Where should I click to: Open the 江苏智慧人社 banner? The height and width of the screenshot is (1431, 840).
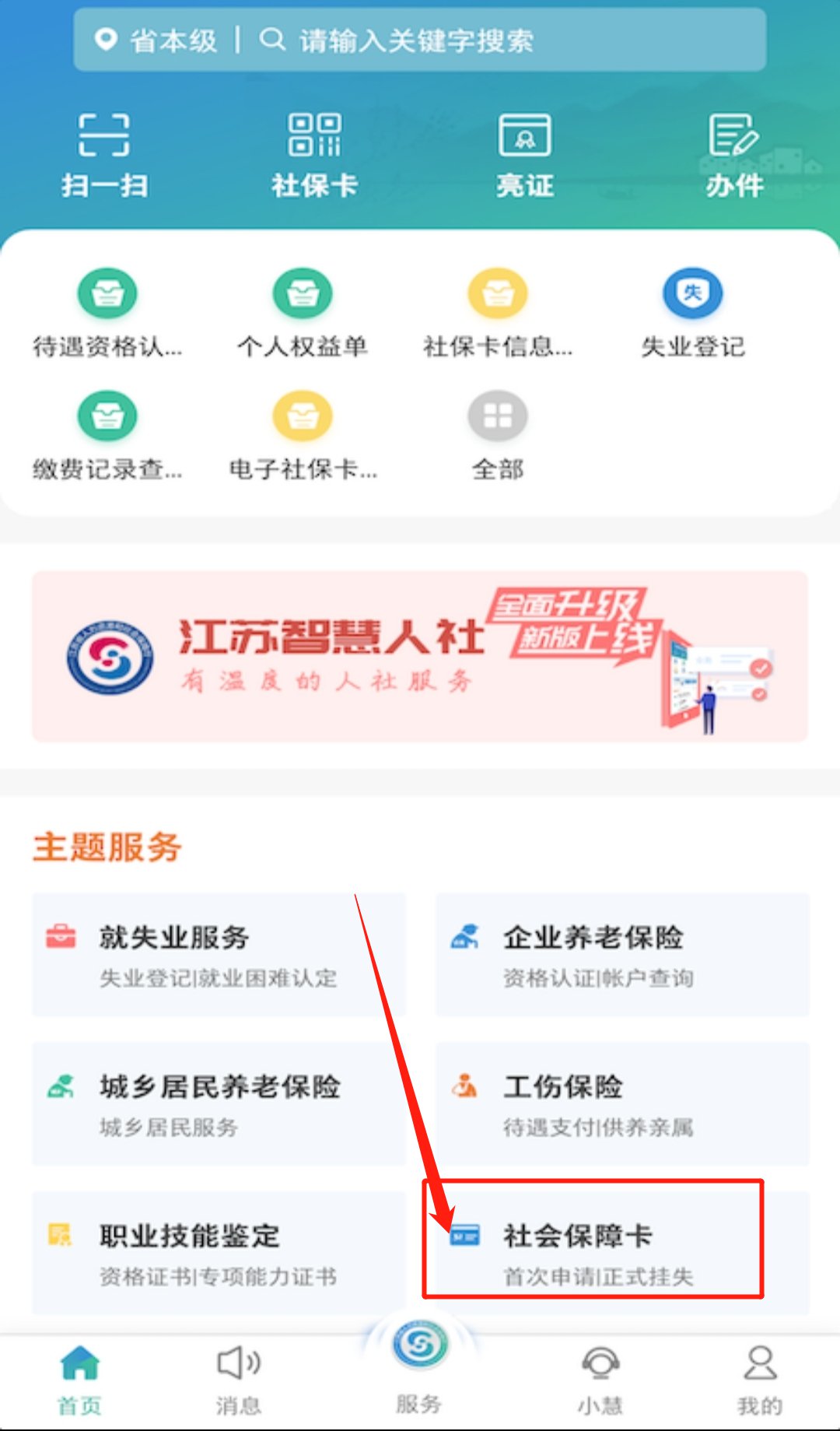tap(420, 656)
